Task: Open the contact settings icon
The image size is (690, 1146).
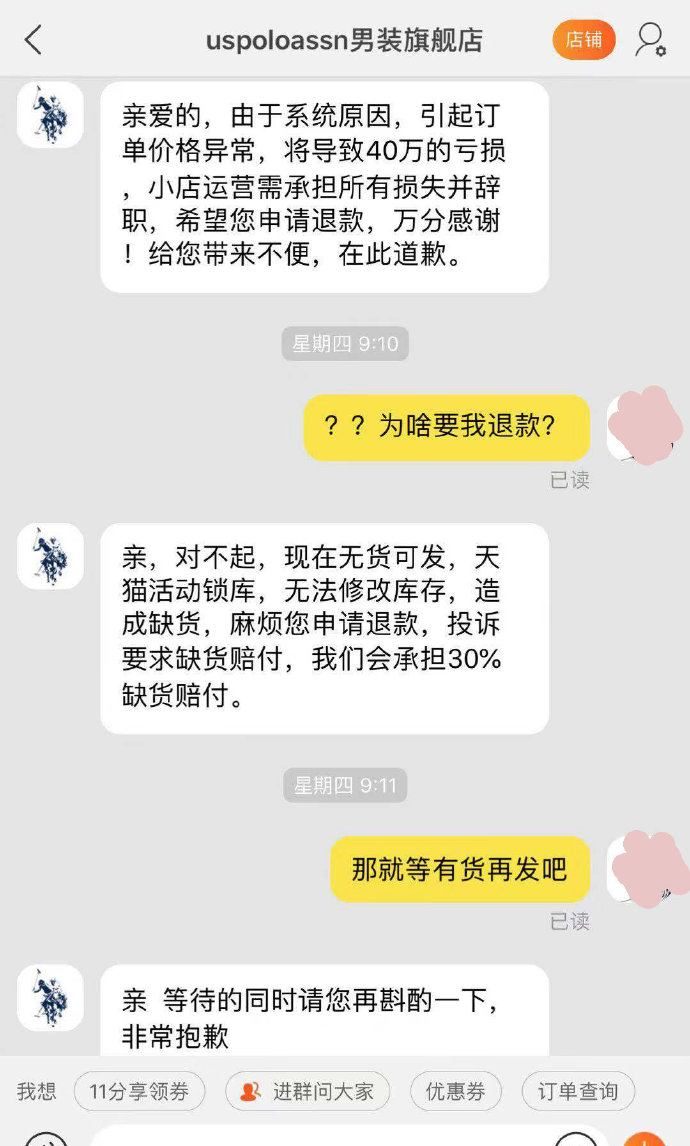Action: (651, 40)
